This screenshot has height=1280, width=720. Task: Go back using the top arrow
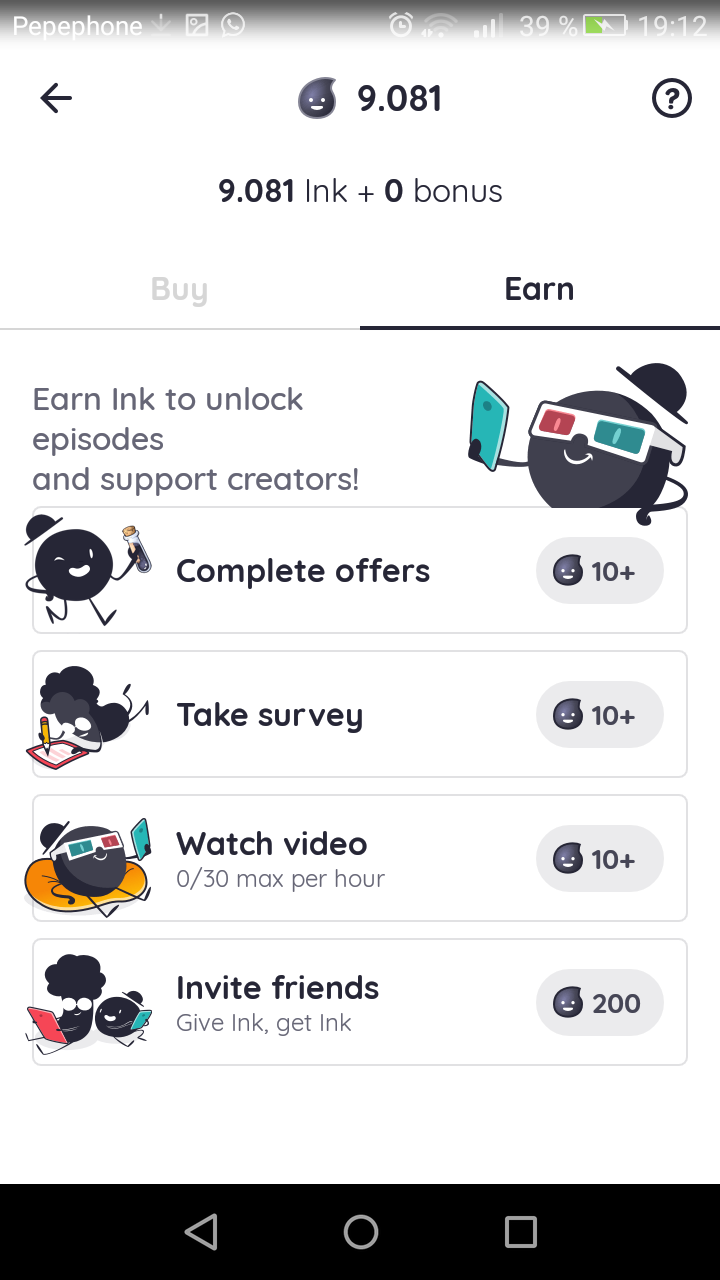click(x=56, y=98)
